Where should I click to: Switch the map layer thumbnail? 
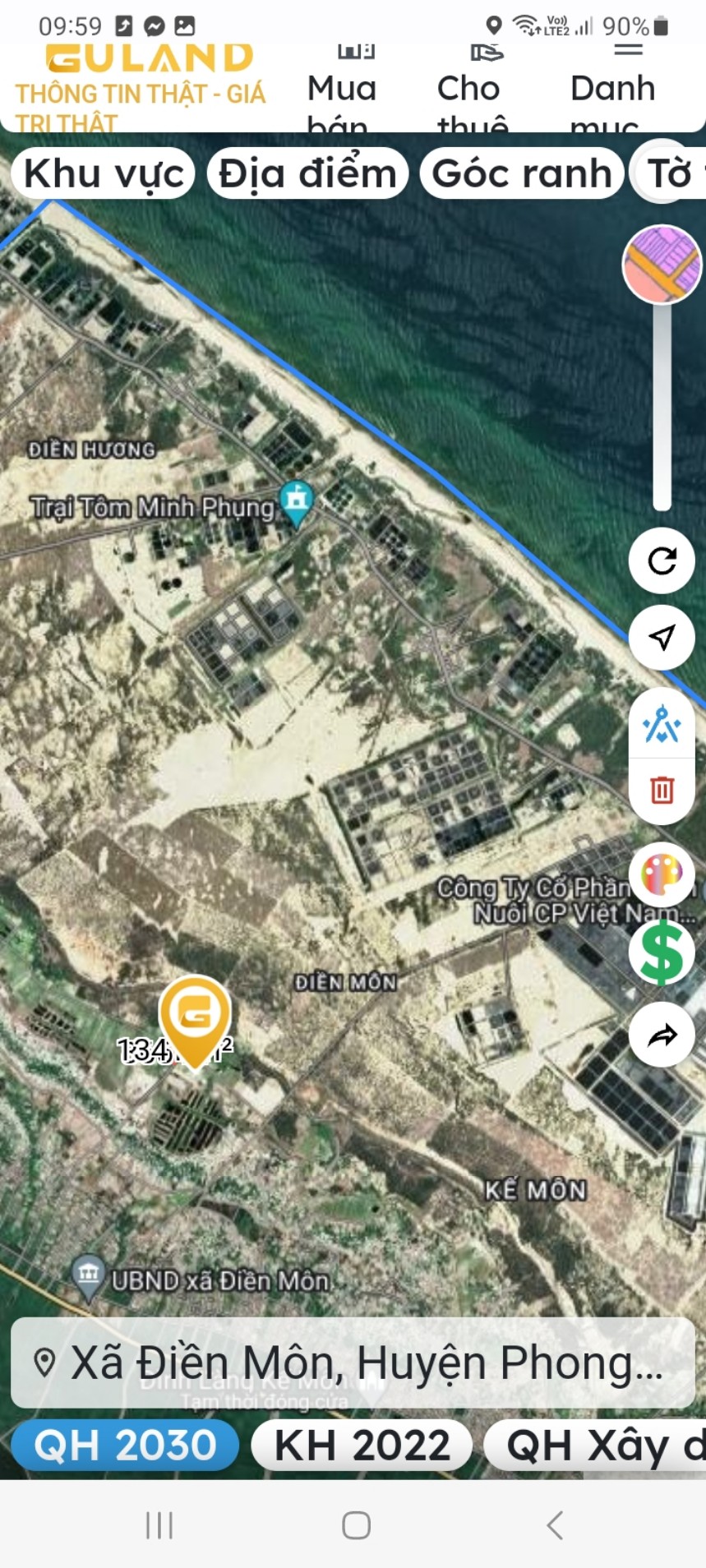pos(662,265)
